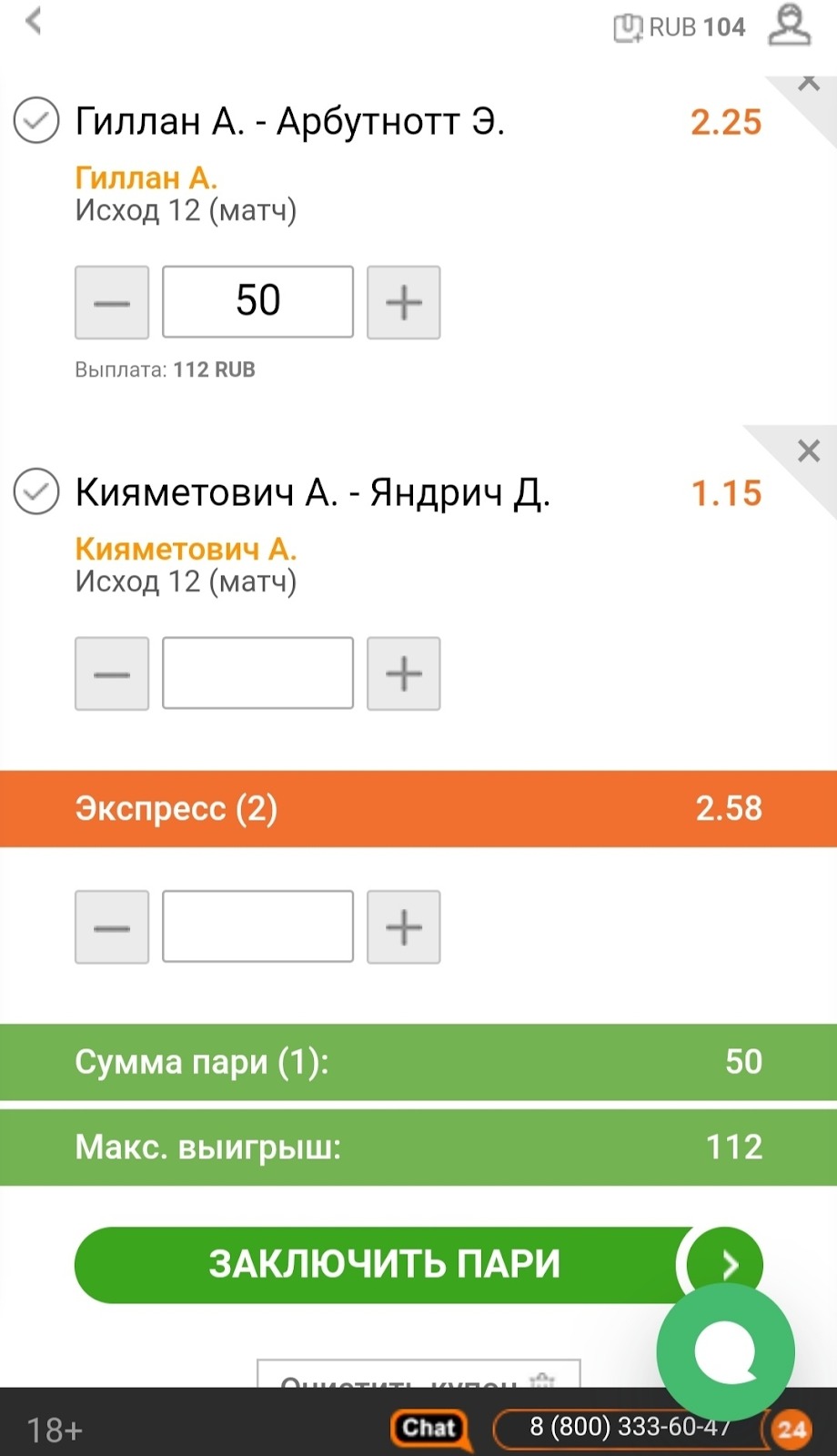Decrease the stake of 50 for Гиллан А.
This screenshot has height=1456, width=837.
(112, 302)
